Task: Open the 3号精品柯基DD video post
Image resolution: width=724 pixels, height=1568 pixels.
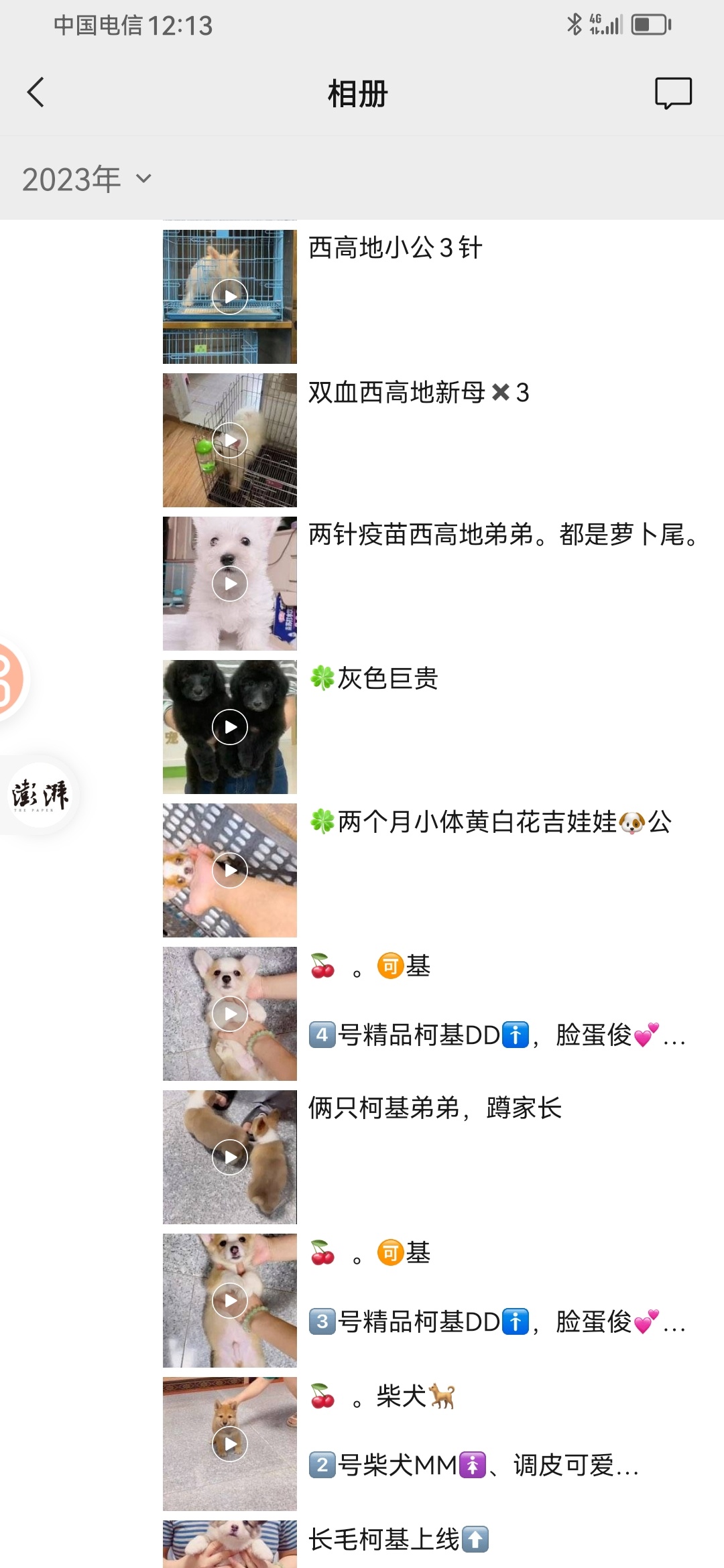Action: [230, 1301]
